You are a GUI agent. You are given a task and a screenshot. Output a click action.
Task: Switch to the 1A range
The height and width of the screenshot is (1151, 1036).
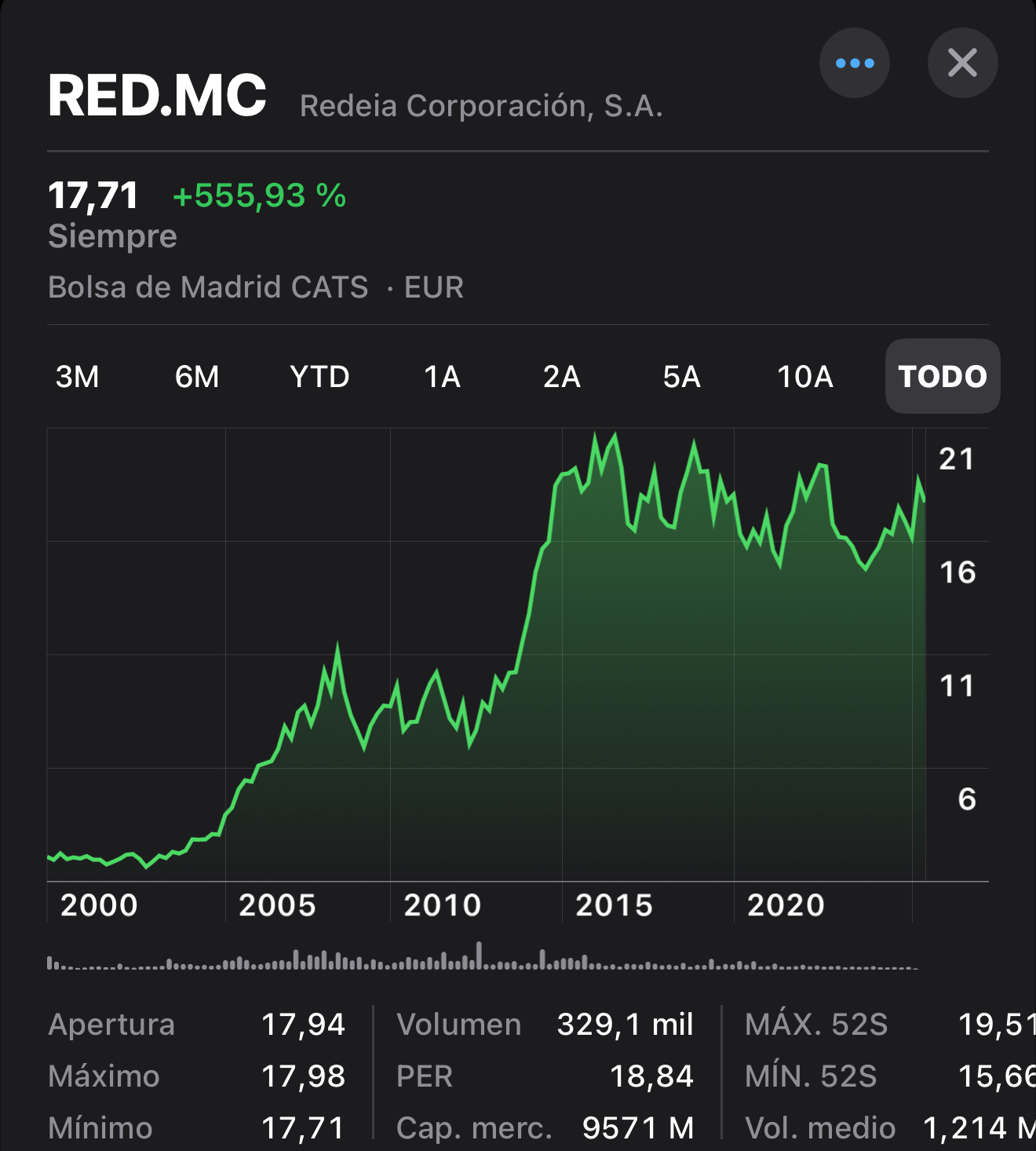point(442,377)
